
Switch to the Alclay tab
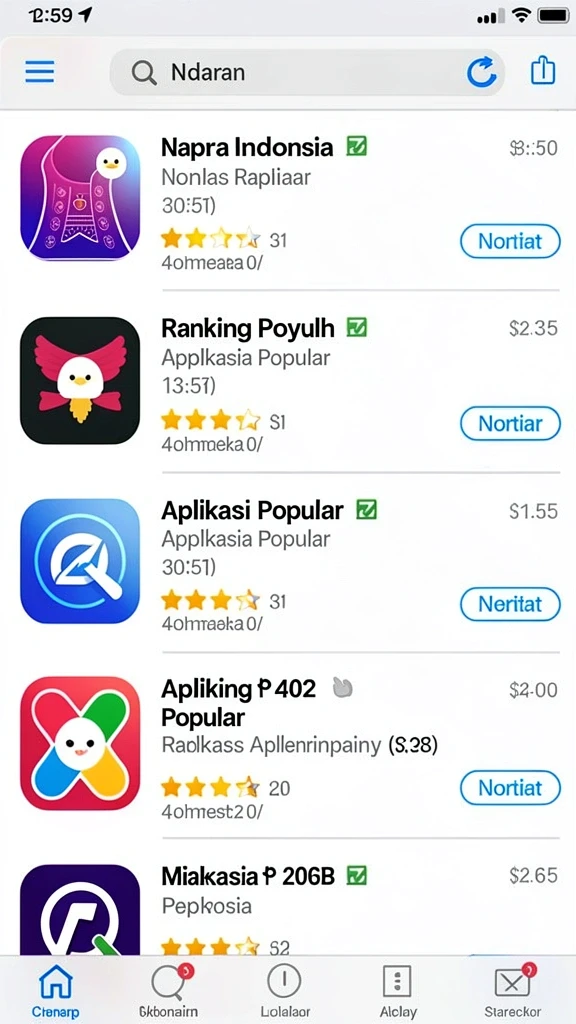pyautogui.click(x=398, y=991)
